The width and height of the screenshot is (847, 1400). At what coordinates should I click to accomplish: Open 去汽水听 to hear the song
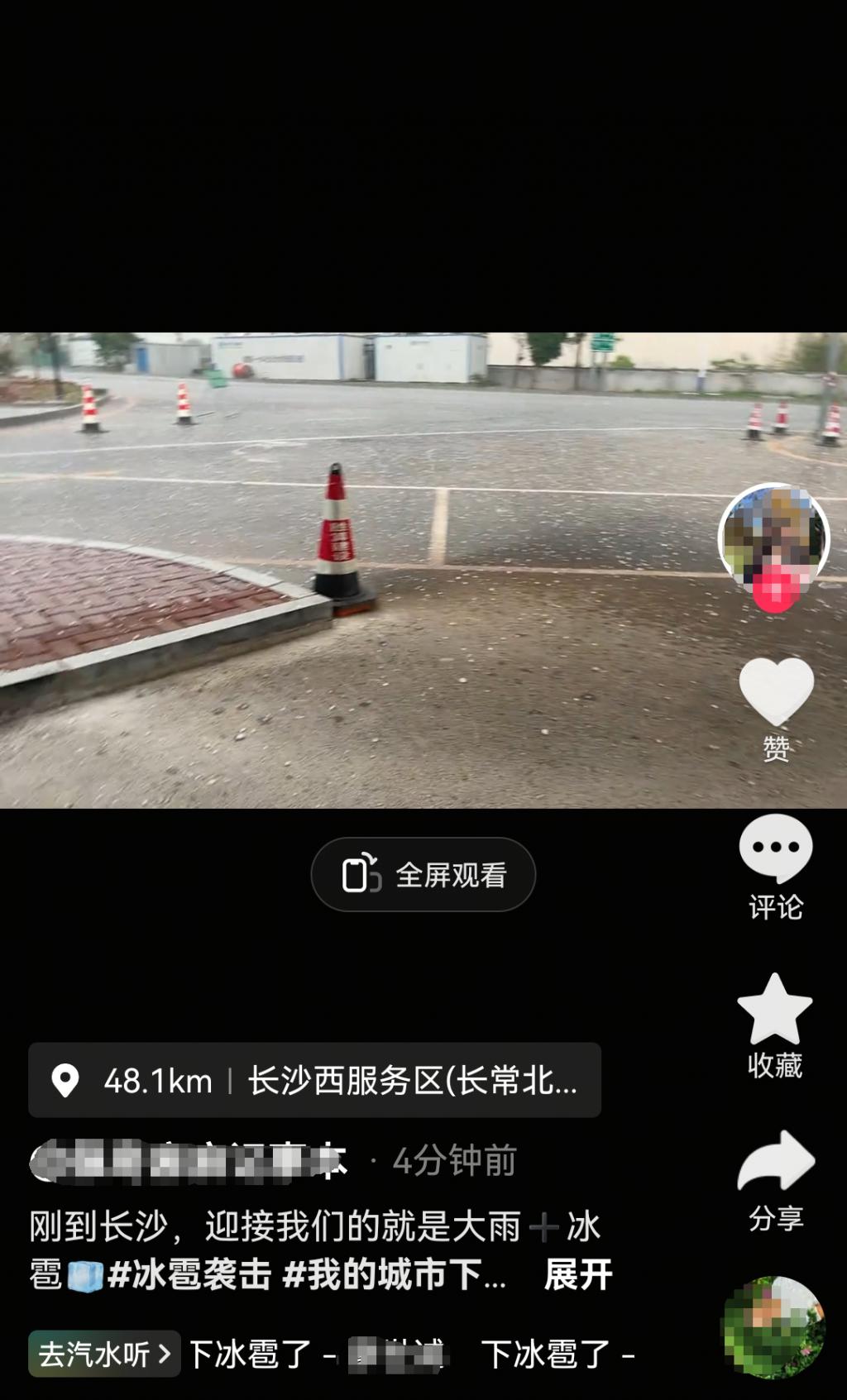(104, 1354)
